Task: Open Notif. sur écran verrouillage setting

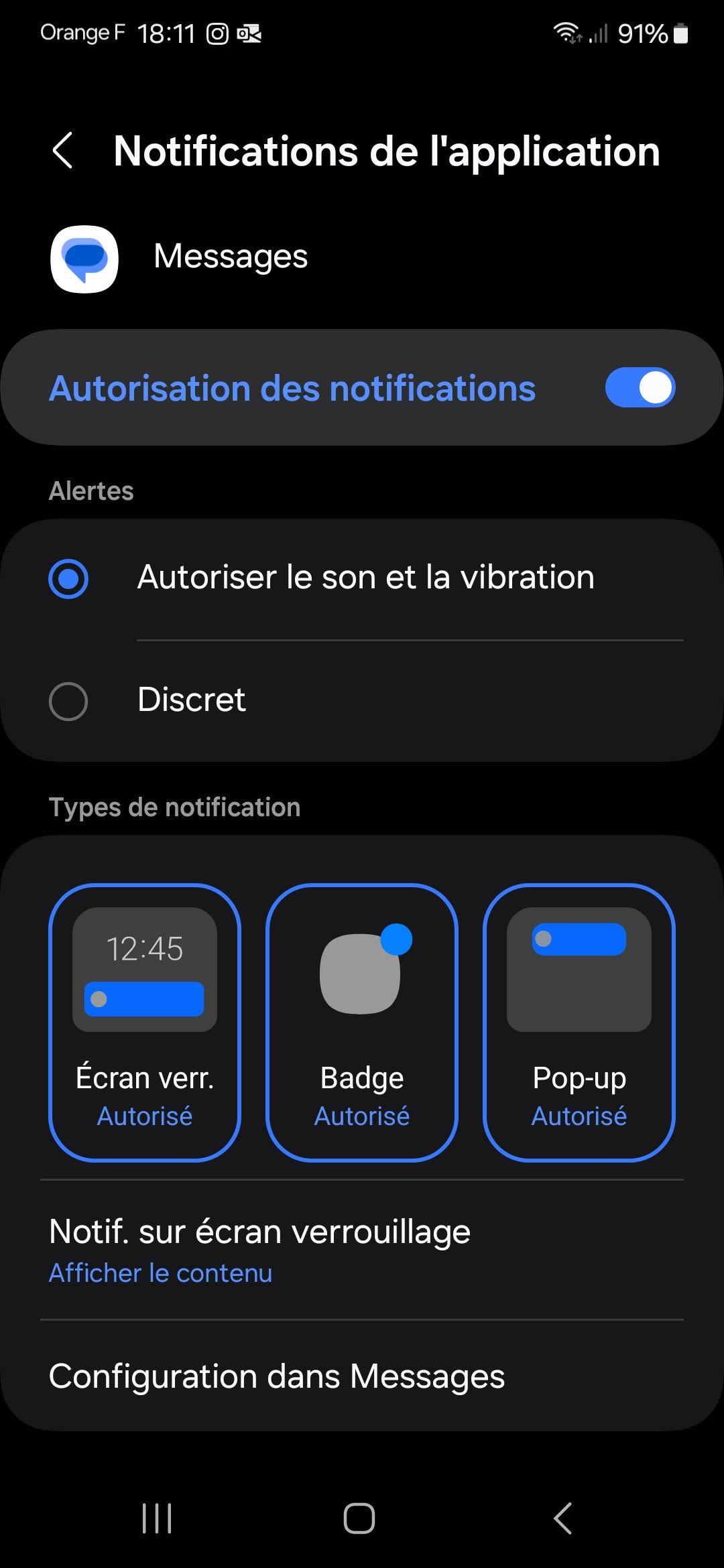Action: [x=362, y=1250]
